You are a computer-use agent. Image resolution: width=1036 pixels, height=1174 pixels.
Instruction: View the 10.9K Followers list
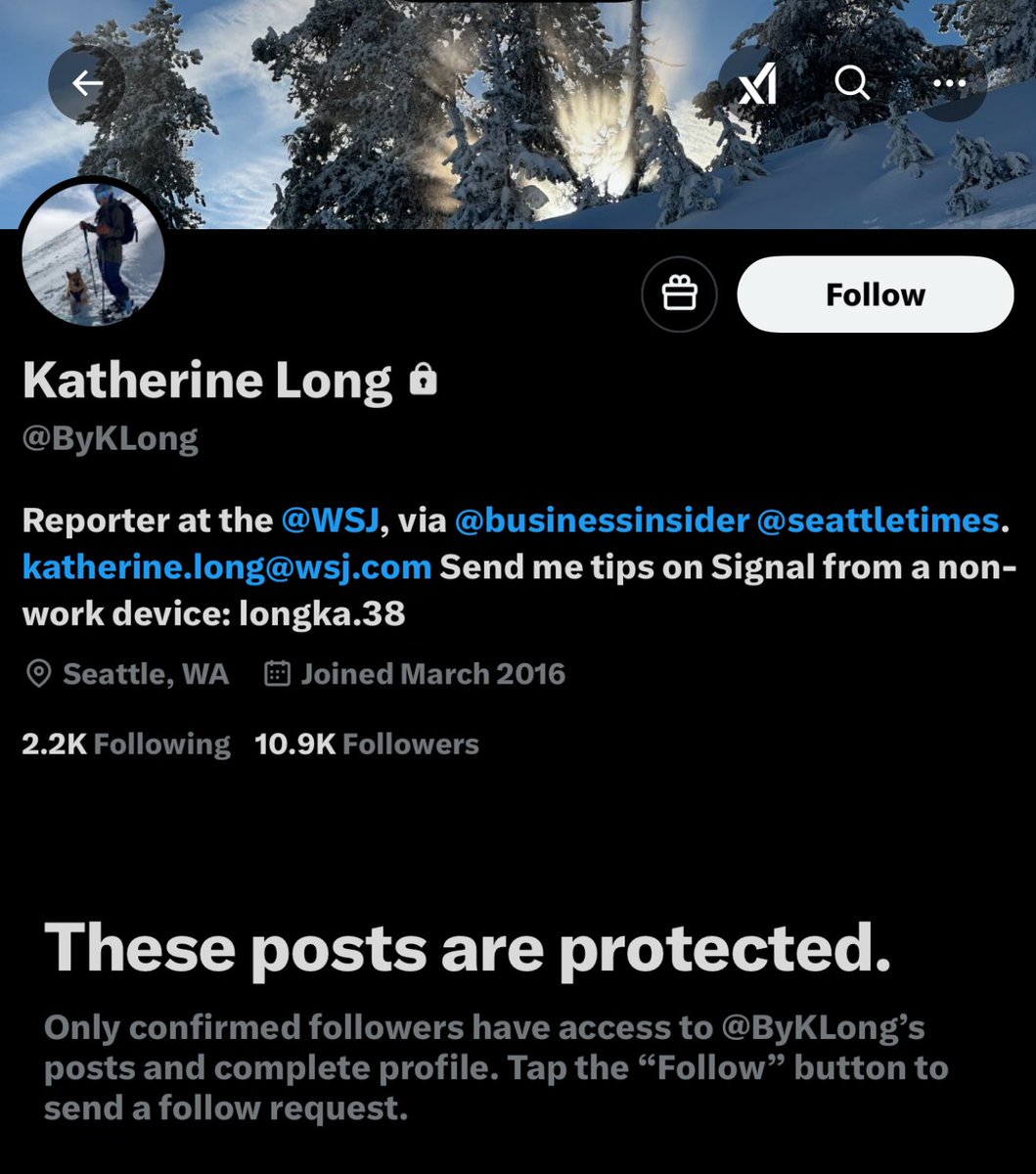[x=367, y=745]
